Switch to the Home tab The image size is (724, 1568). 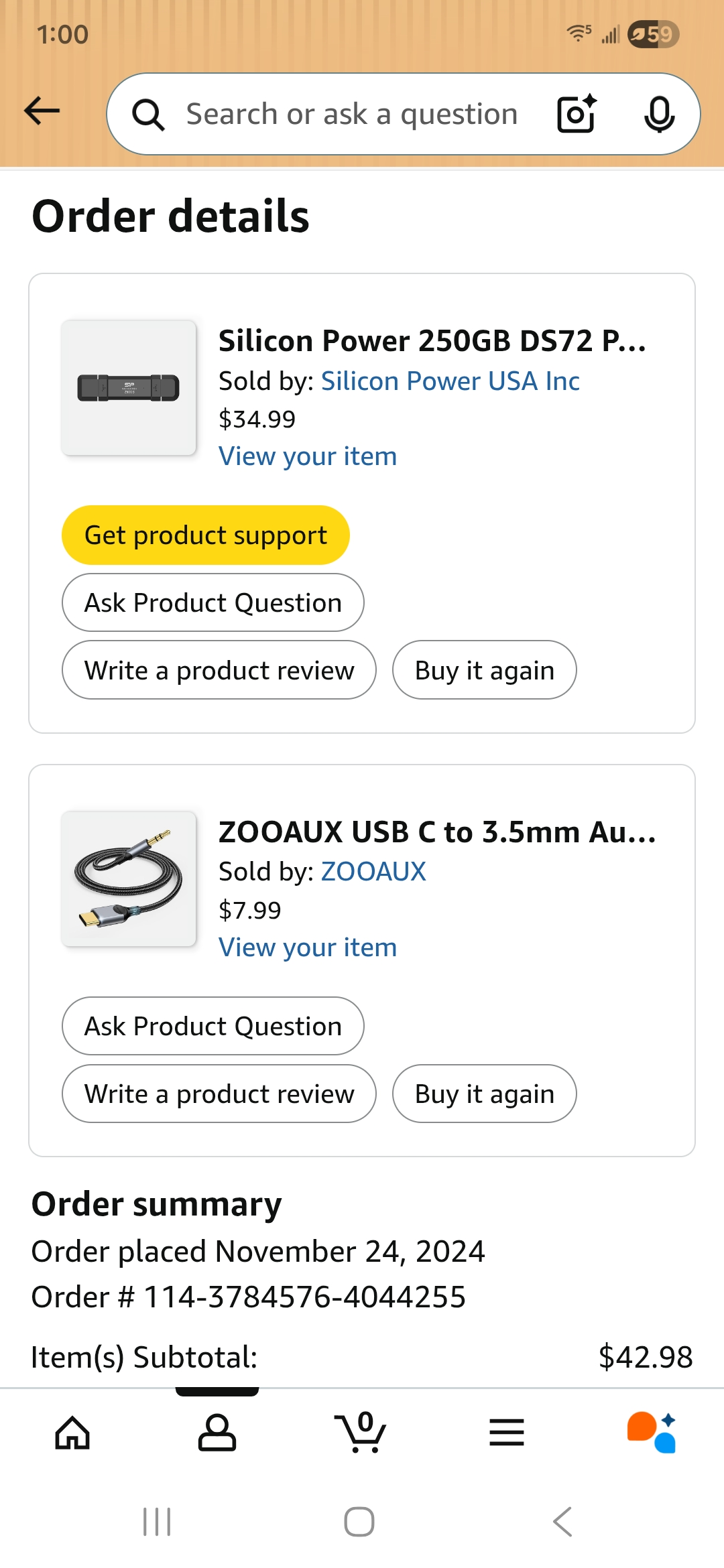tap(72, 1433)
